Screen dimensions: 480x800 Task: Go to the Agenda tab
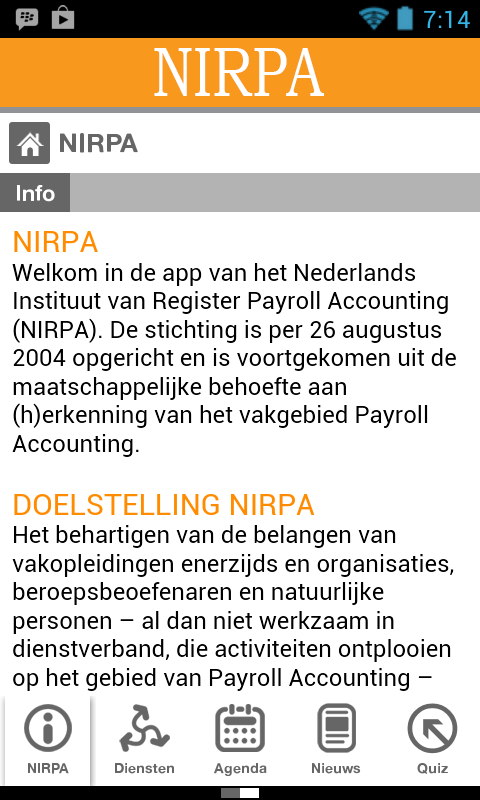pos(240,741)
